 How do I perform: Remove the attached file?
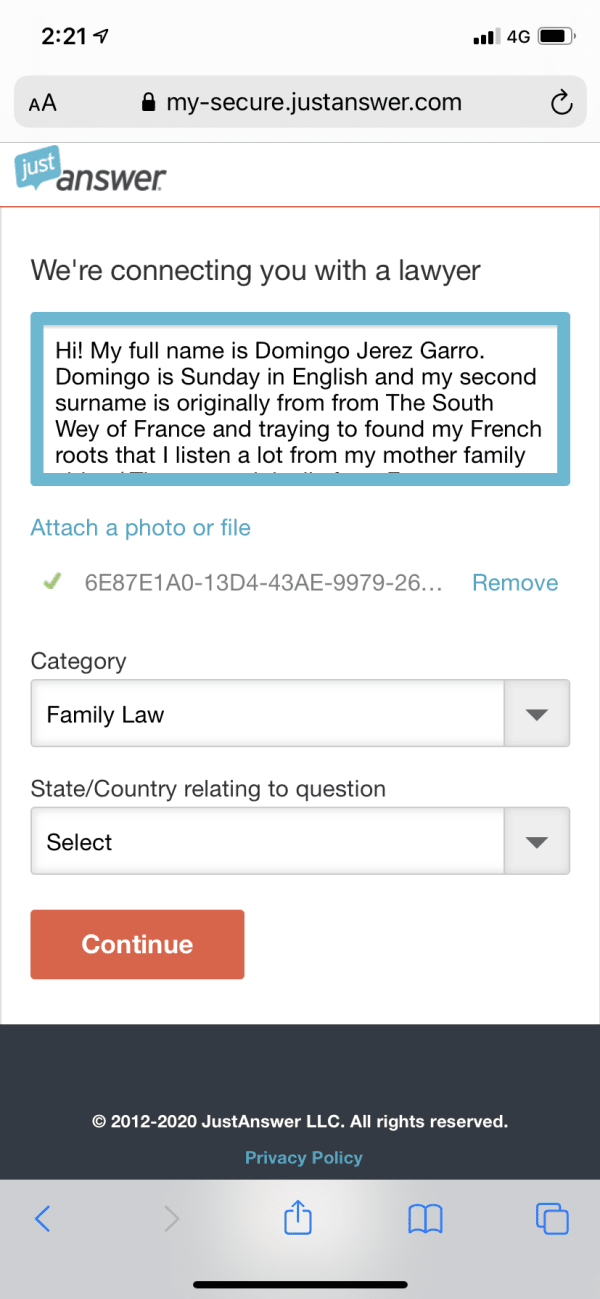pos(515,583)
